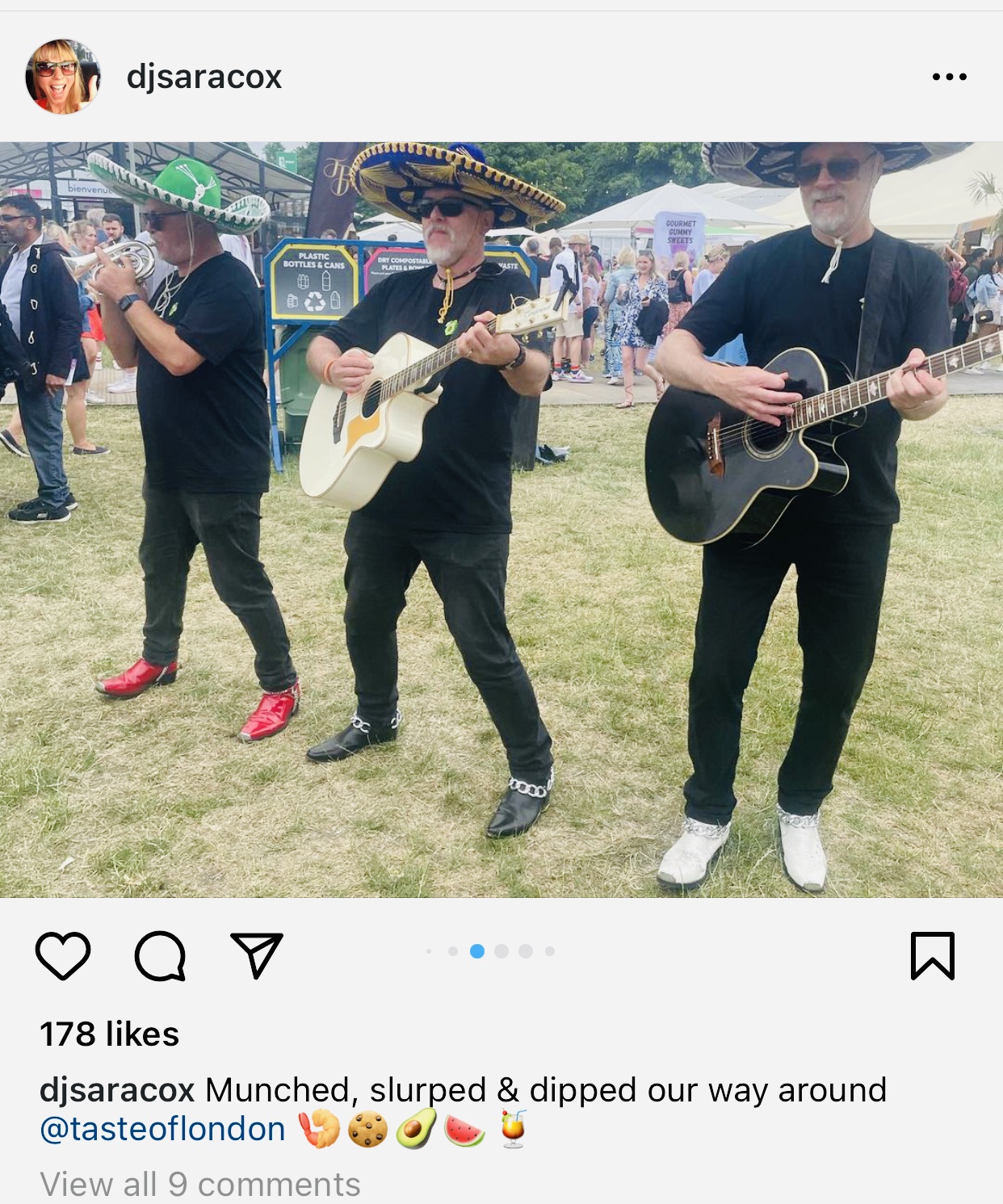
Task: Open djsaracox's profile picture
Action: tap(63, 77)
